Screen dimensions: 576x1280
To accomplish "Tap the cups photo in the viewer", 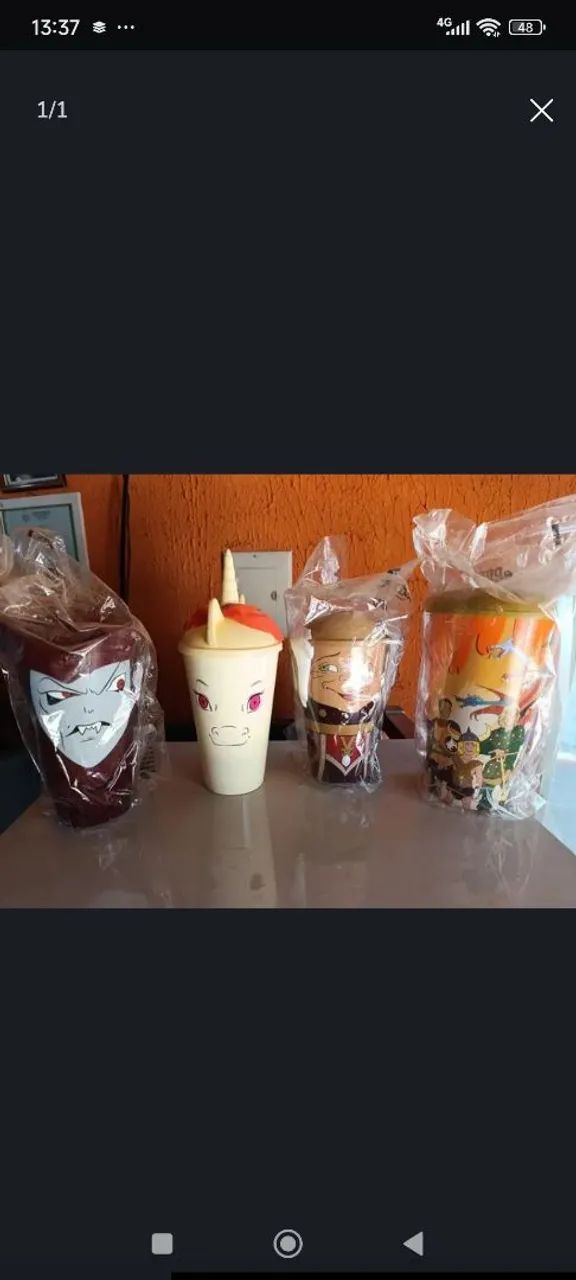I will 288,691.
